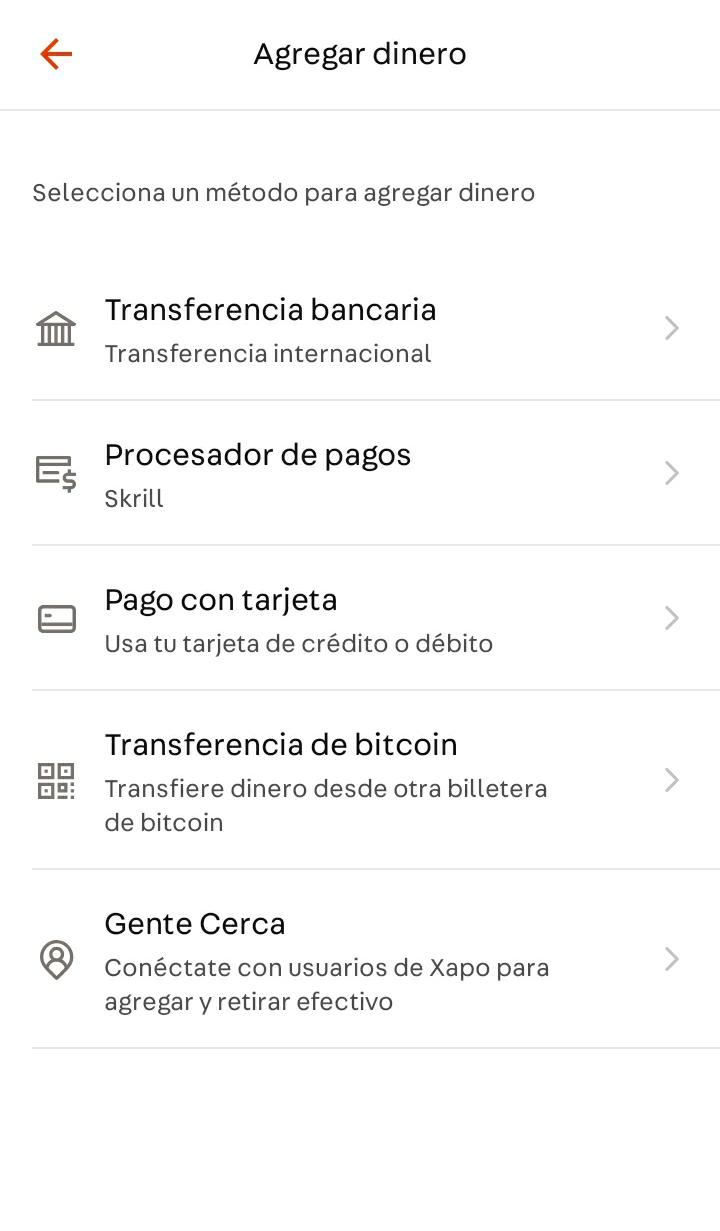
Task: Select Procesador de pagos Skrill
Action: point(360,473)
